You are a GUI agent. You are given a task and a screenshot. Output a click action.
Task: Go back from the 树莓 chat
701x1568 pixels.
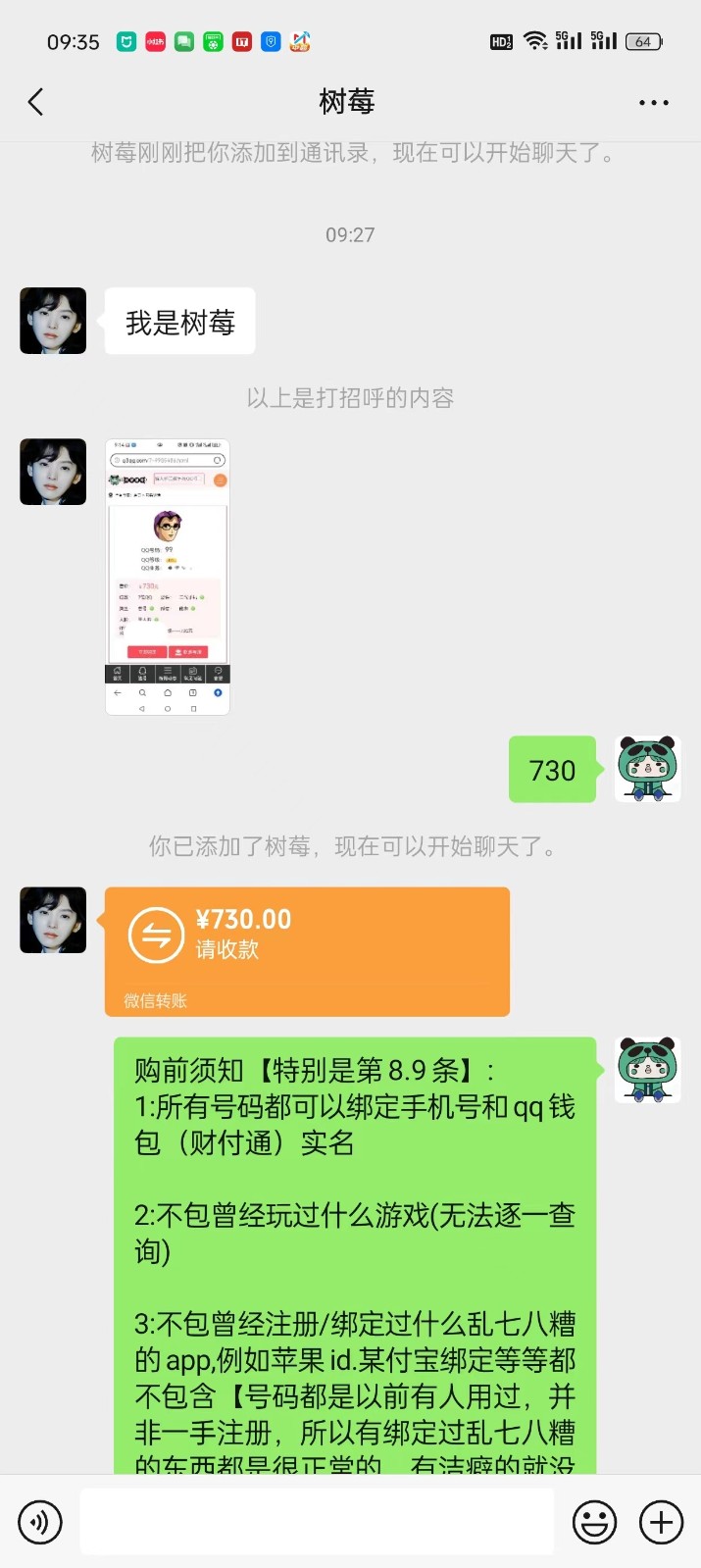pos(36,102)
